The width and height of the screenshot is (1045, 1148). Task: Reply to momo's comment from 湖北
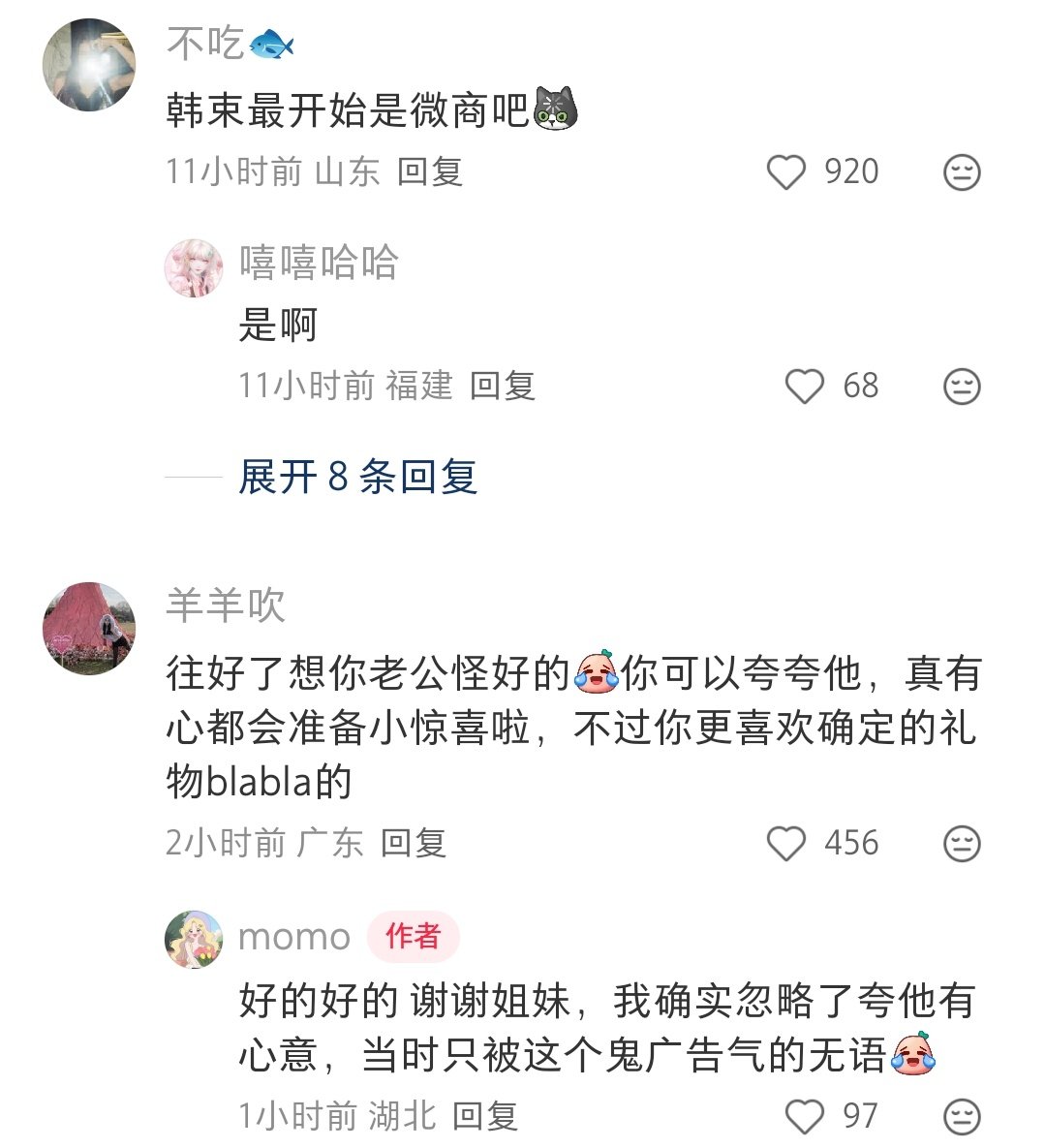pyautogui.click(x=484, y=1116)
